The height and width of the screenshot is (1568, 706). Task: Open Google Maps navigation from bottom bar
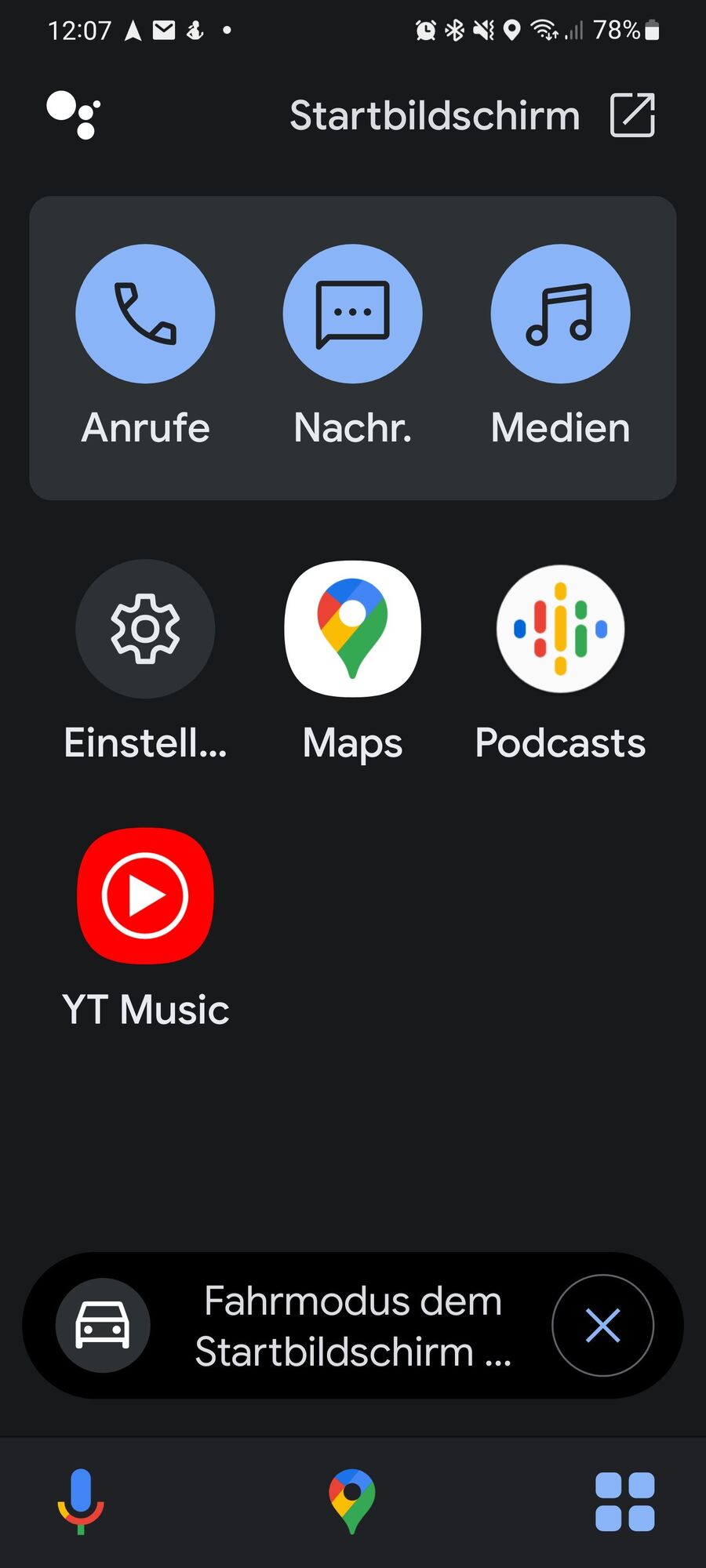[x=352, y=1501]
